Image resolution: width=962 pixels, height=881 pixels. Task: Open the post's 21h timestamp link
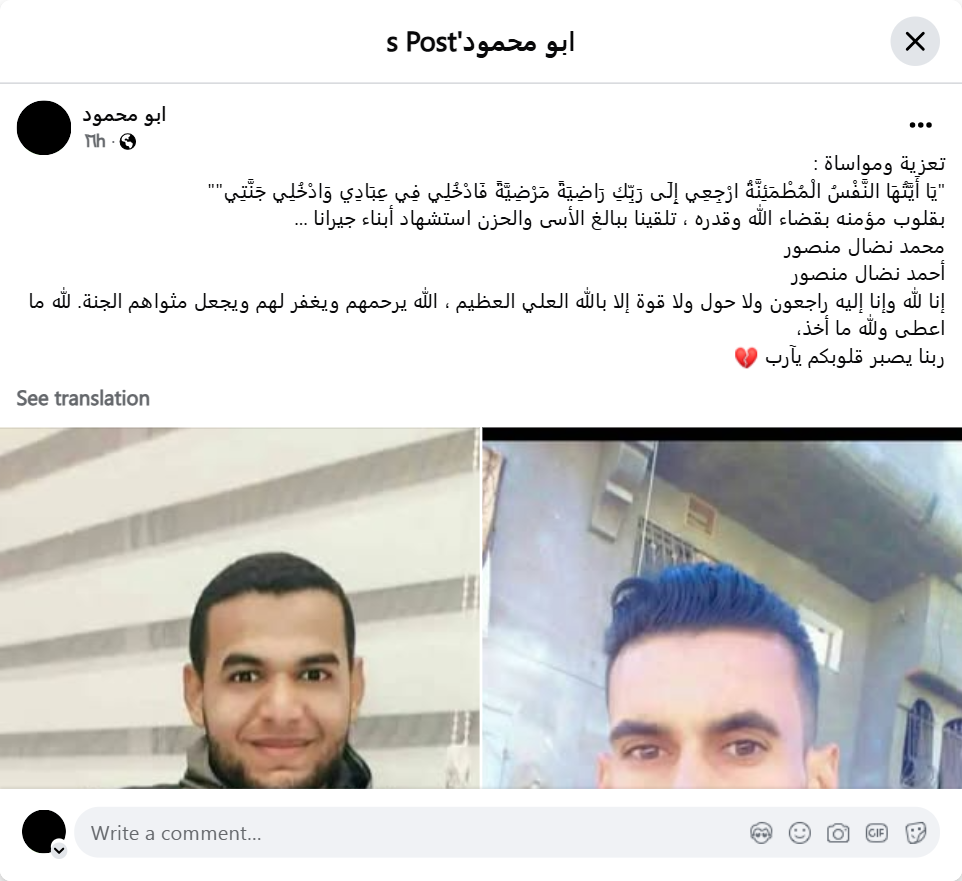94,142
